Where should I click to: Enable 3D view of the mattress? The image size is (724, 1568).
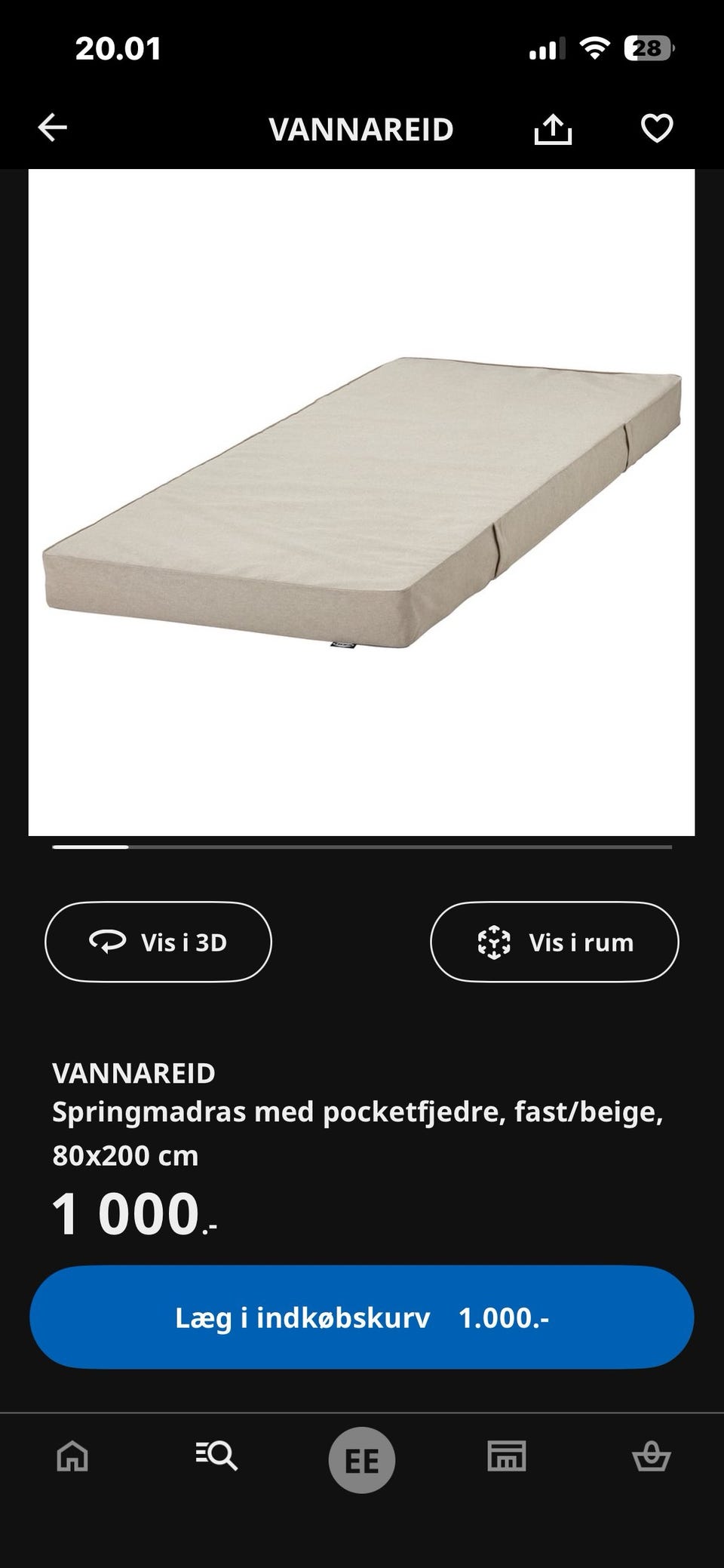pos(158,941)
